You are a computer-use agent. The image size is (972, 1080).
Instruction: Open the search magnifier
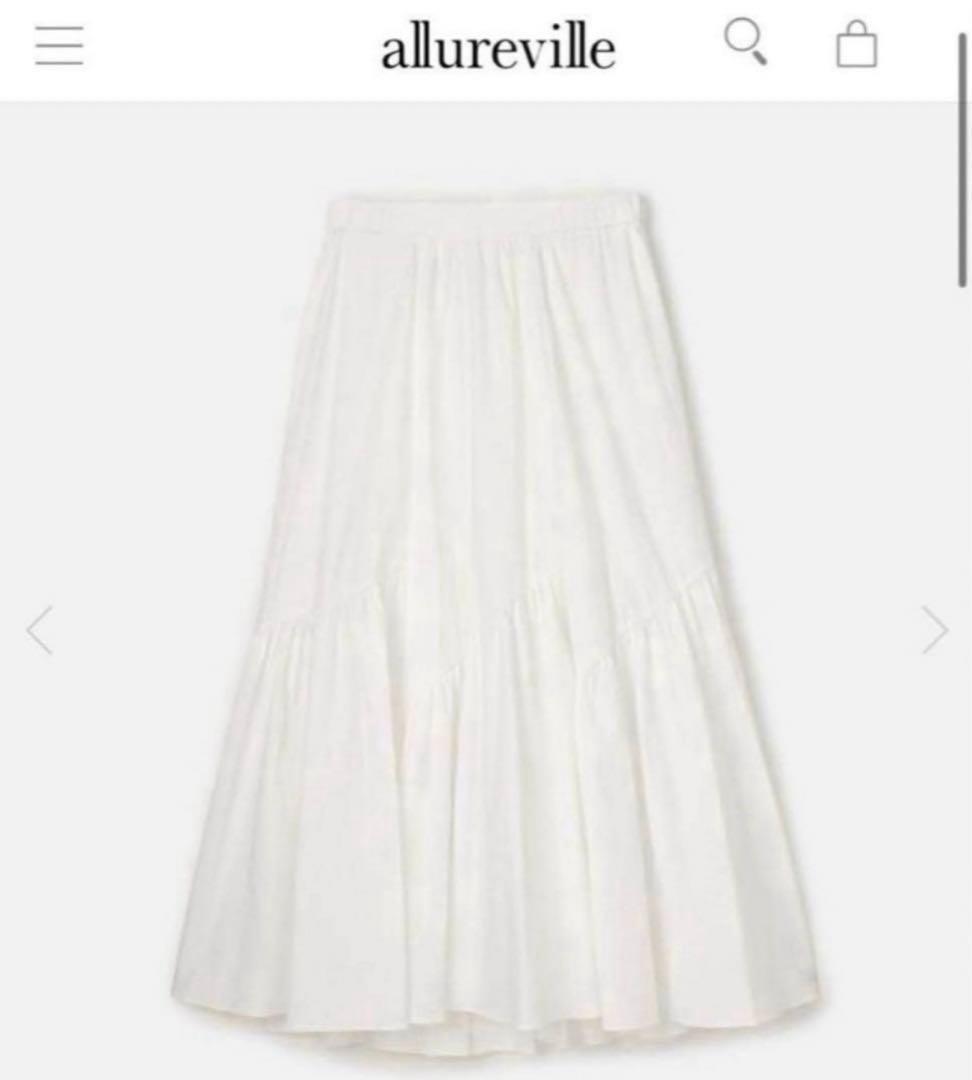tap(745, 44)
